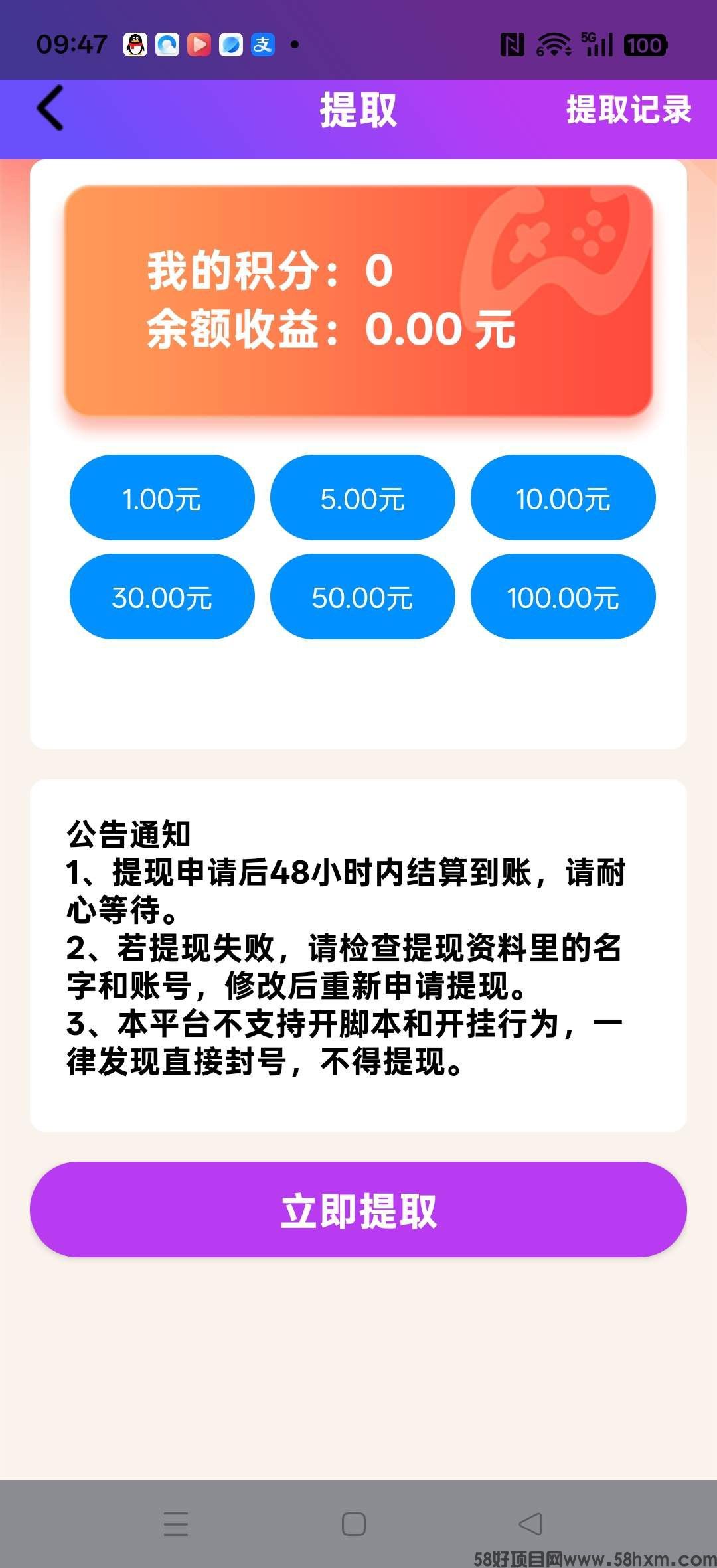Viewport: 717px width, 1568px height.
Task: Tap the 提取 page title
Action: tap(357, 110)
